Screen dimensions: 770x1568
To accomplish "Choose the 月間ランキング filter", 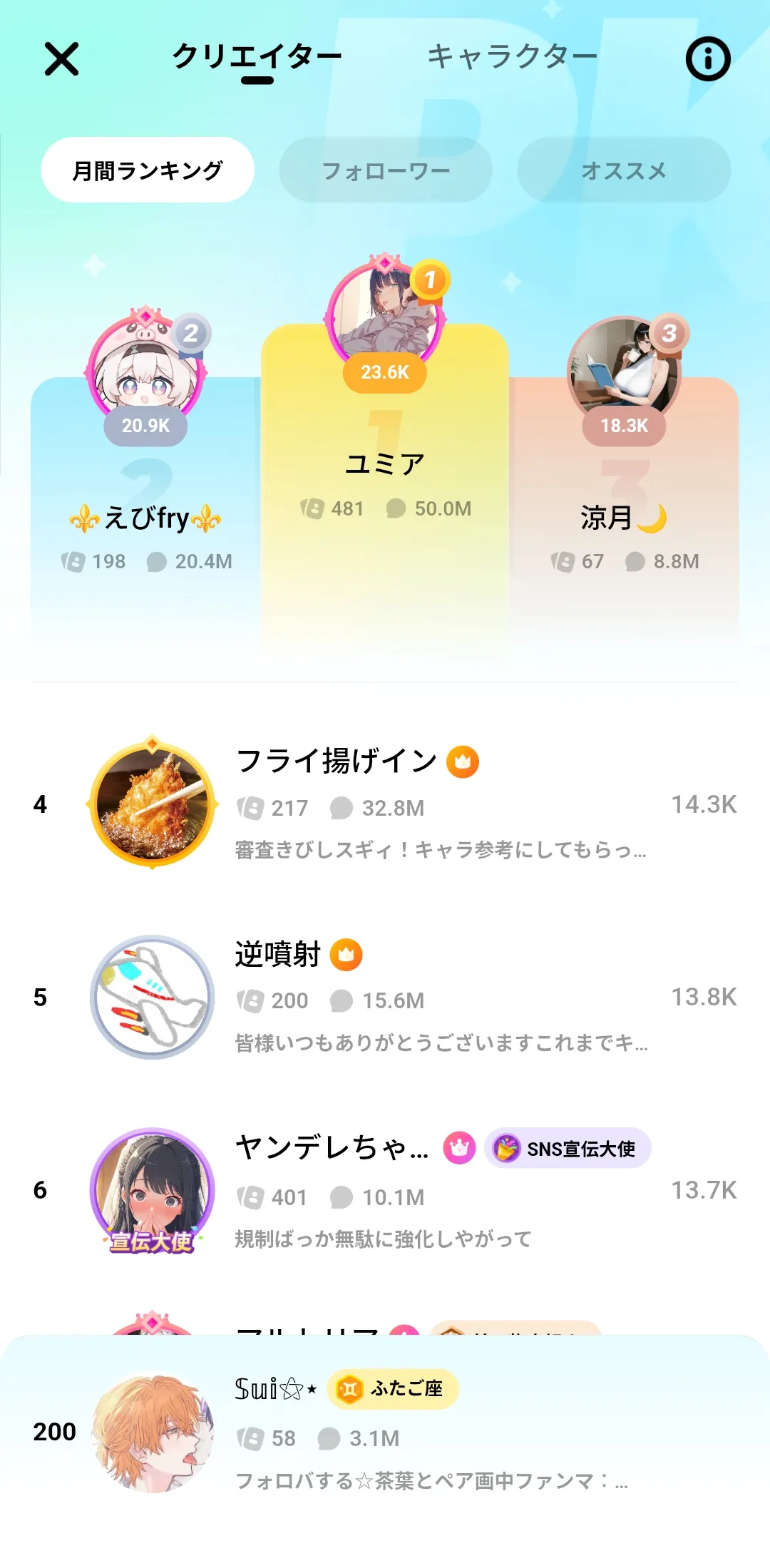I will pos(148,170).
